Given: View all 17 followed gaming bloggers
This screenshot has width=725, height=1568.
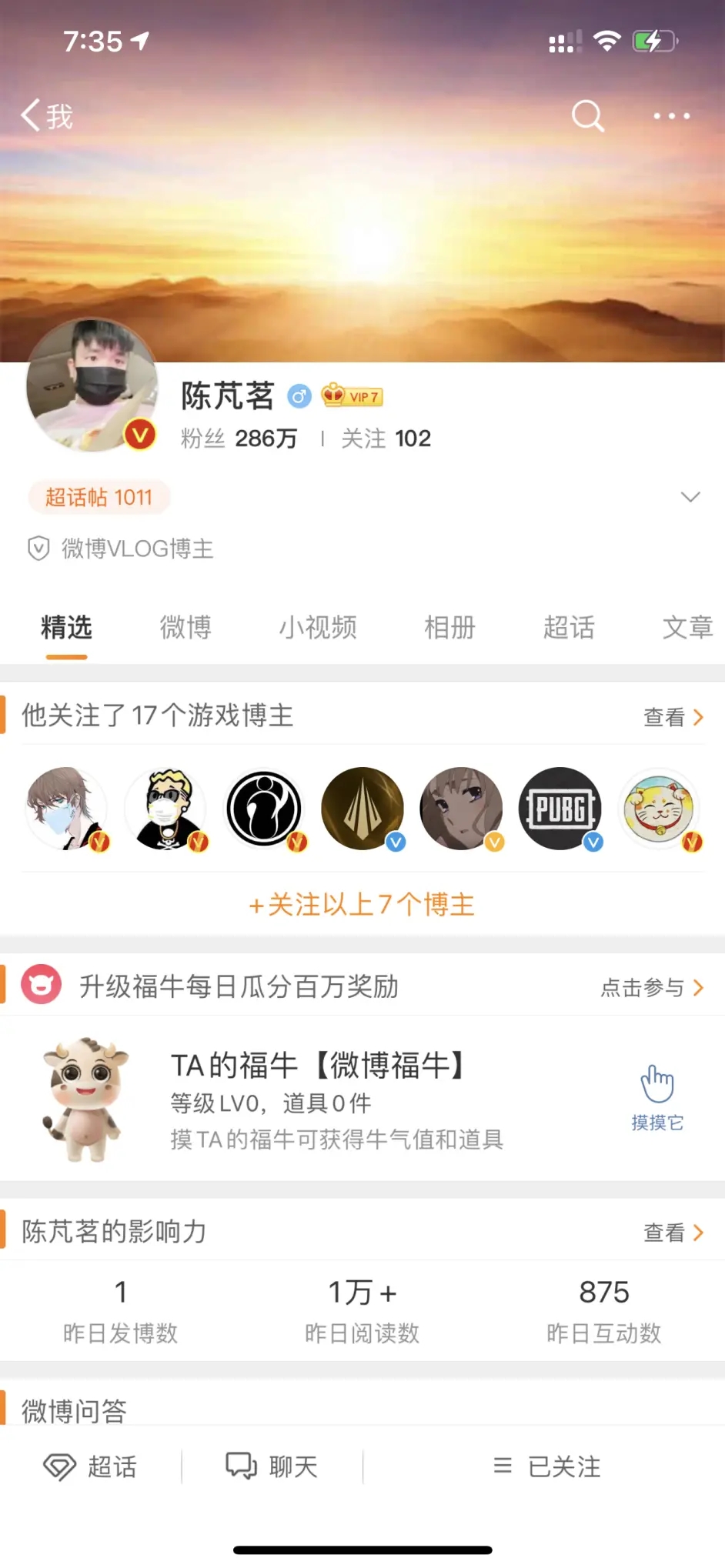Looking at the screenshot, I should 673,717.
